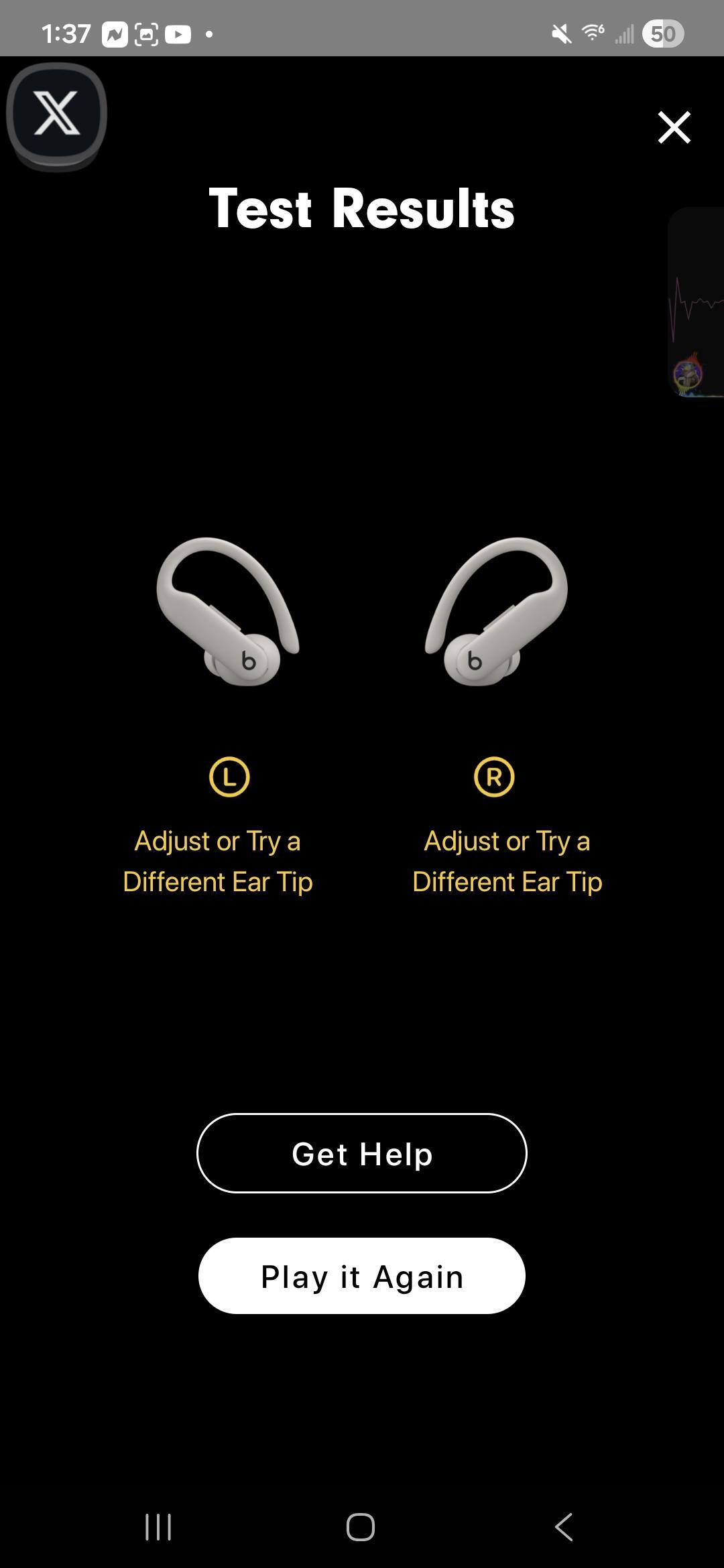724x1568 pixels.
Task: Open the floating X app bubble
Action: [x=56, y=113]
